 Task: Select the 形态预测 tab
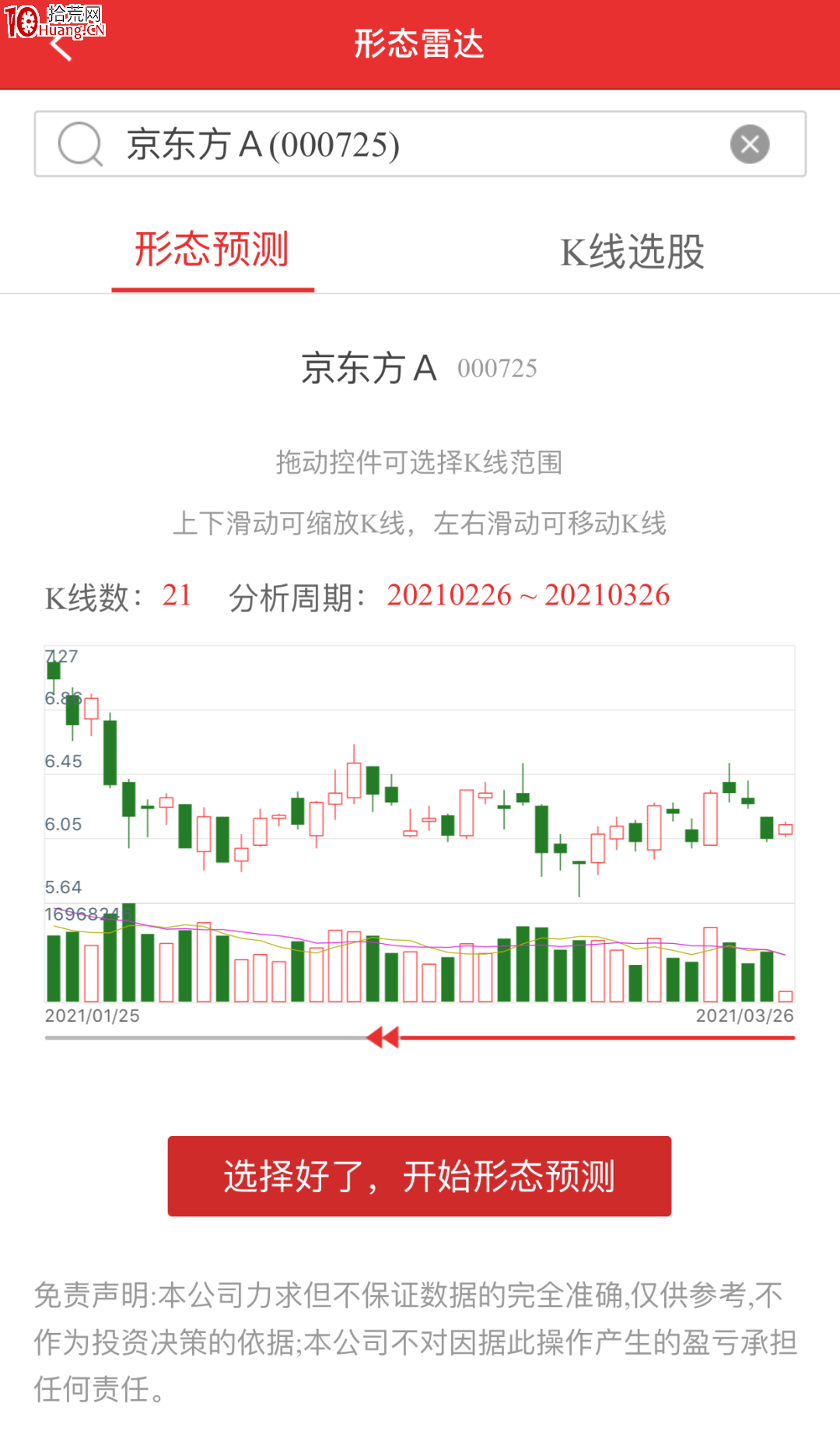click(212, 251)
